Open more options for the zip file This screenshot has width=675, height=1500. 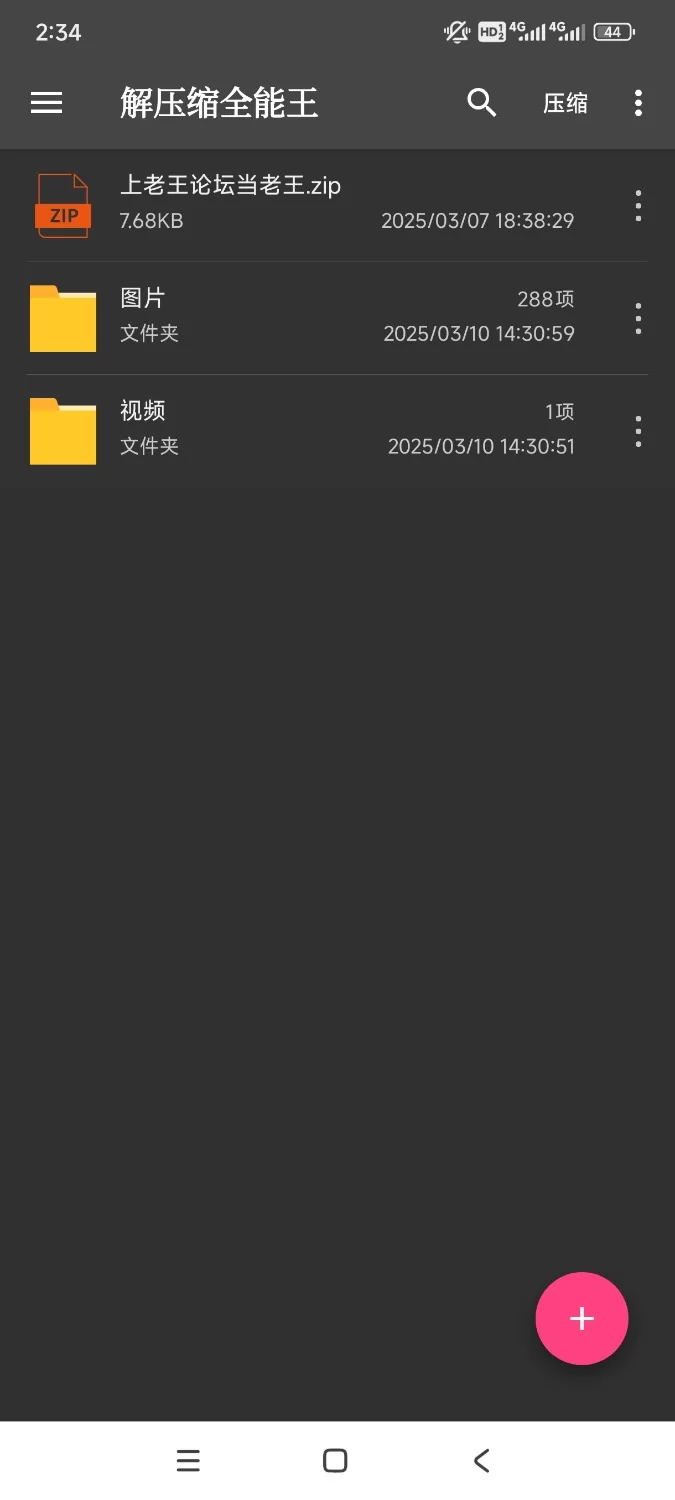[638, 205]
